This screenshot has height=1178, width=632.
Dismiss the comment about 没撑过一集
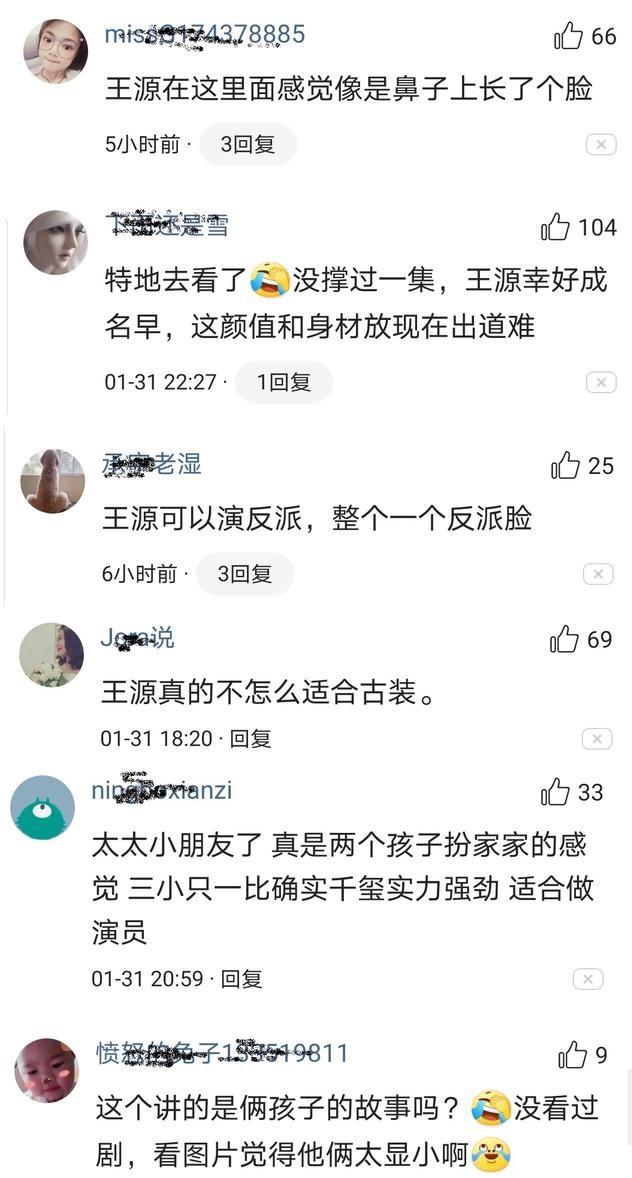coord(600,382)
